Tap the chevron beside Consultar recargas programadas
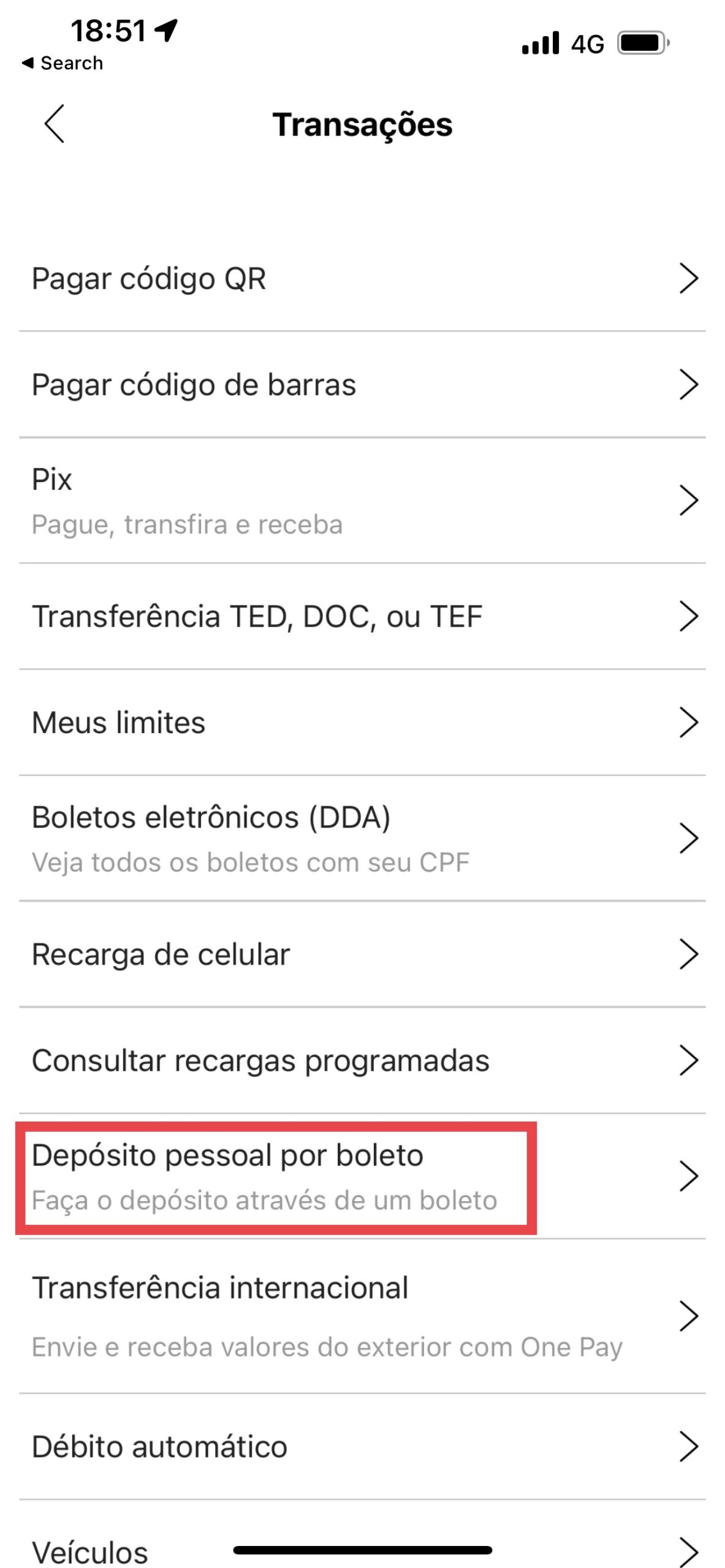The height and width of the screenshot is (1568, 725). click(x=689, y=1060)
